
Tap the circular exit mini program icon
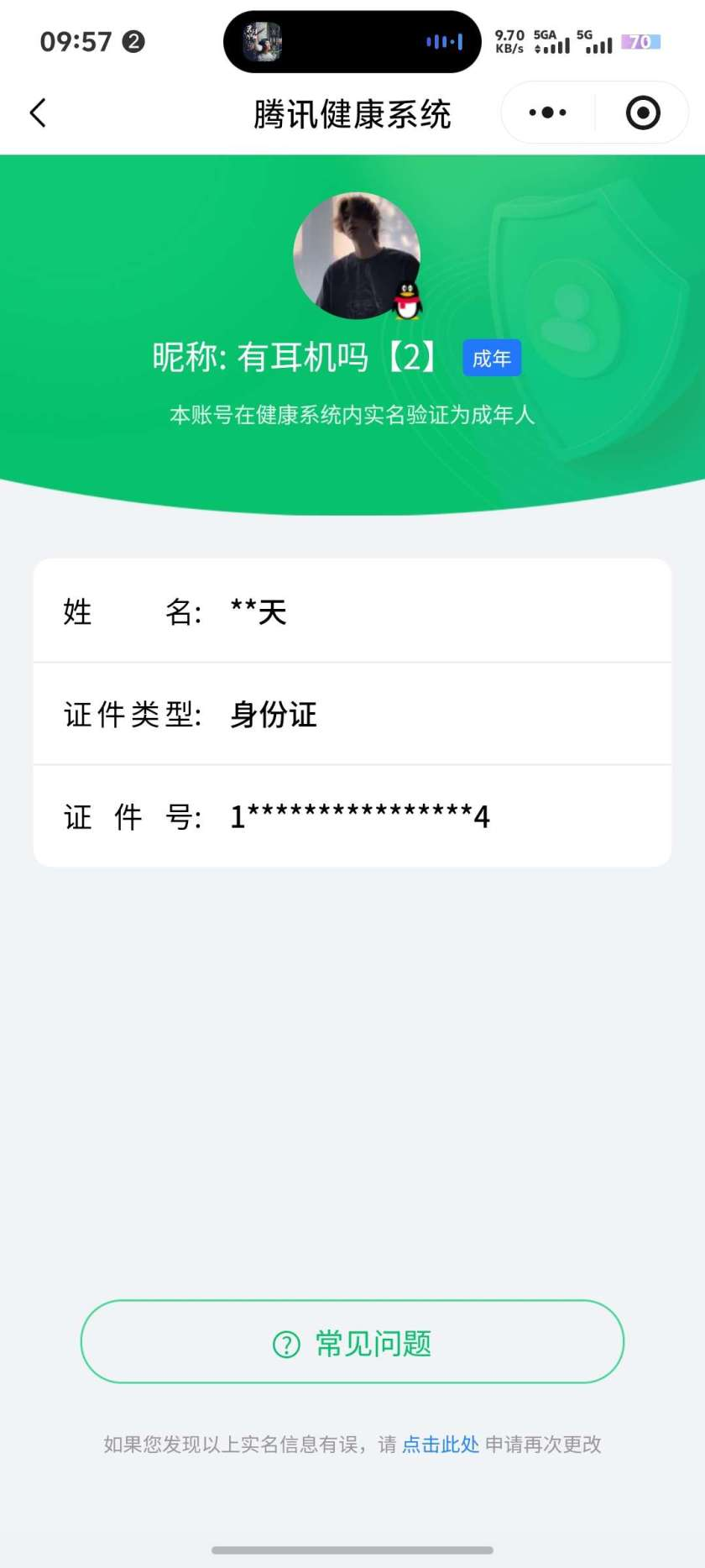(x=641, y=112)
